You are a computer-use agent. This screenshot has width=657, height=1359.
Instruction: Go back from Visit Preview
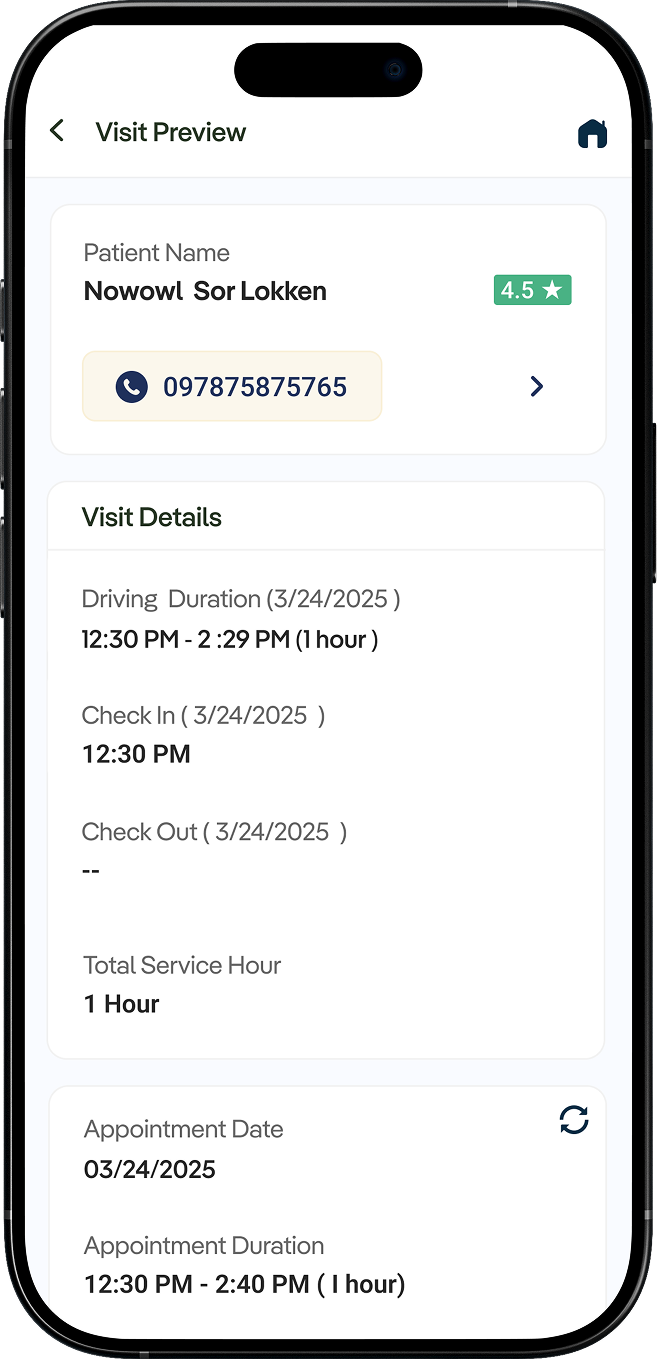(57, 131)
